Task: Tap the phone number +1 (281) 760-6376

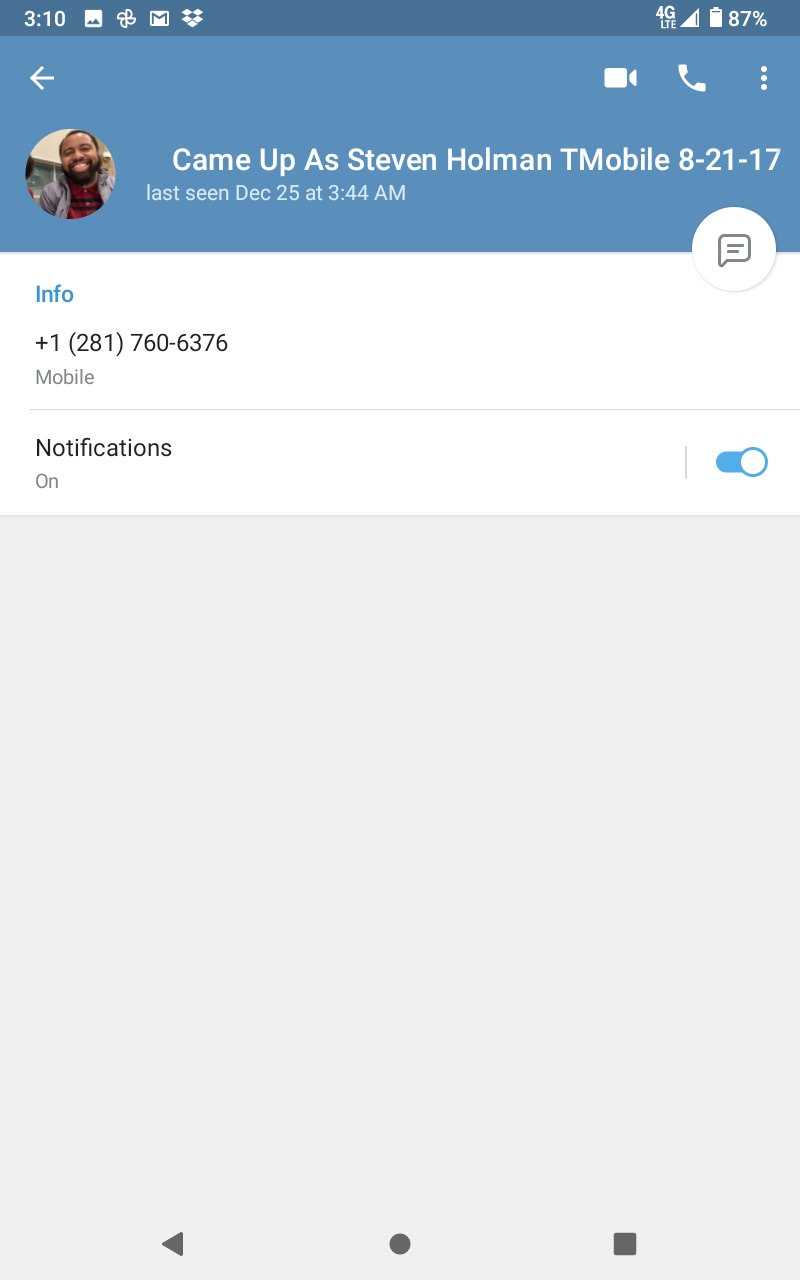Action: point(132,344)
